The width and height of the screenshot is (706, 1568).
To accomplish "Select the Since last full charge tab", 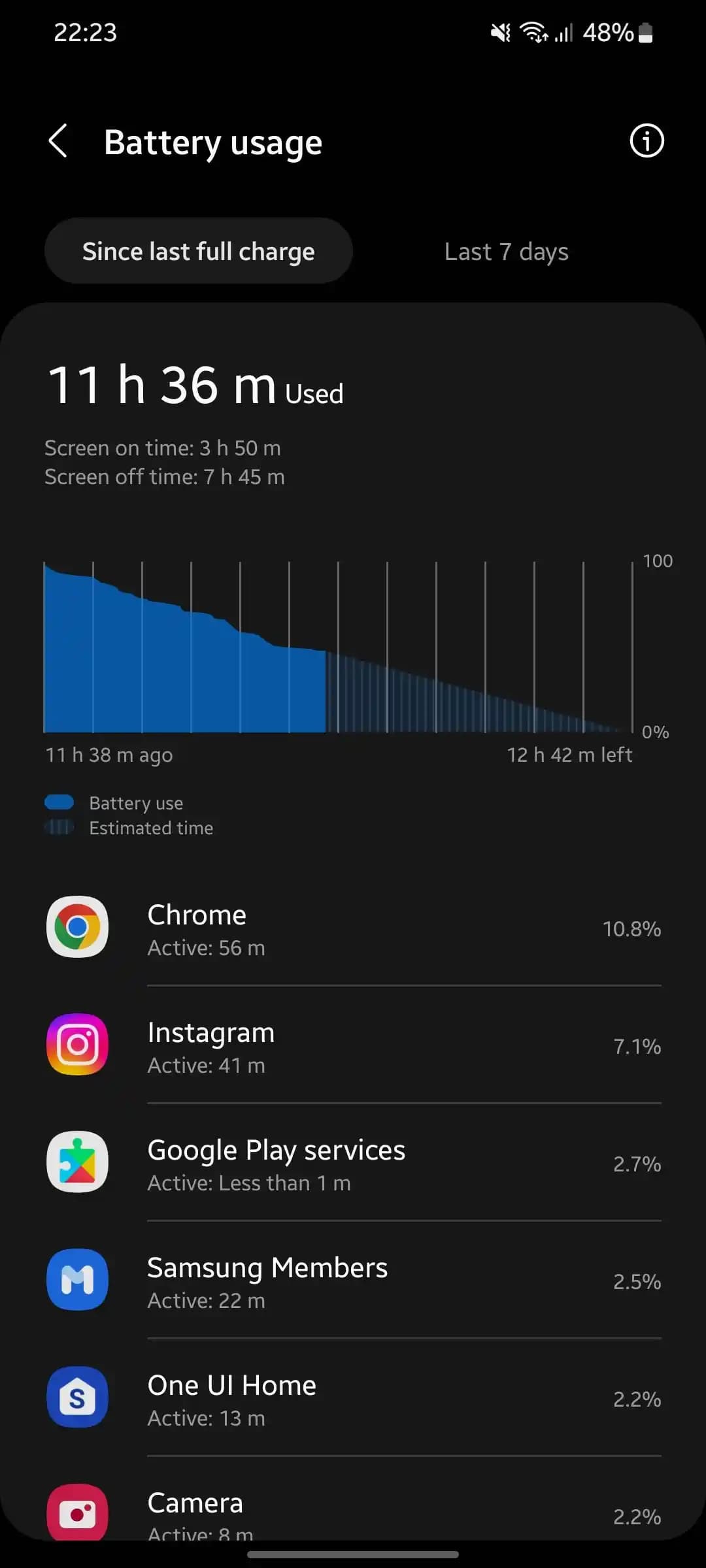I will point(198,252).
